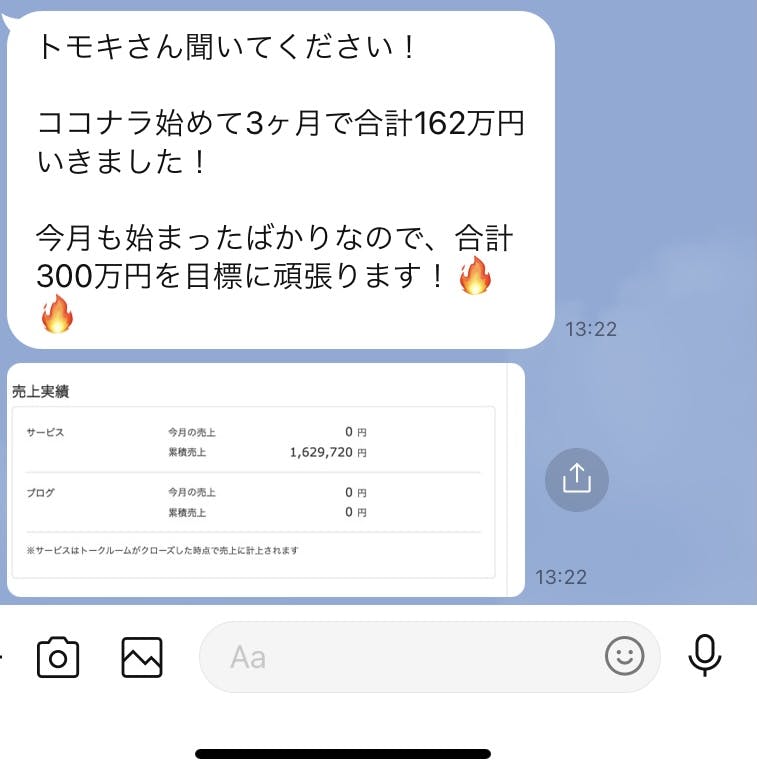Open the photo gallery picker

[142, 657]
